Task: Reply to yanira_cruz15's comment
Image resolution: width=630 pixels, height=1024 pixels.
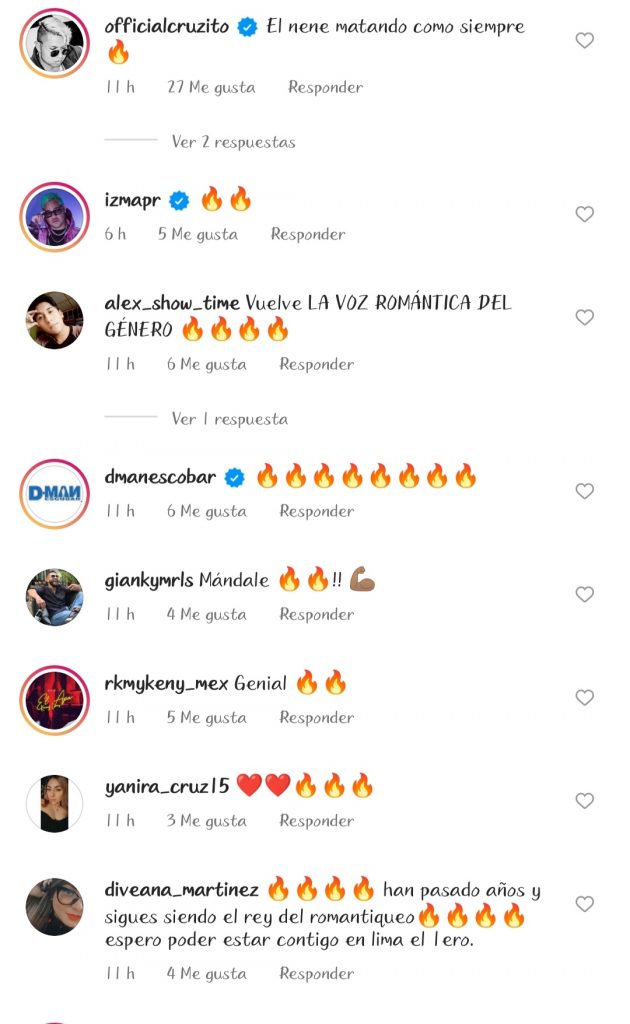Action: [x=316, y=820]
